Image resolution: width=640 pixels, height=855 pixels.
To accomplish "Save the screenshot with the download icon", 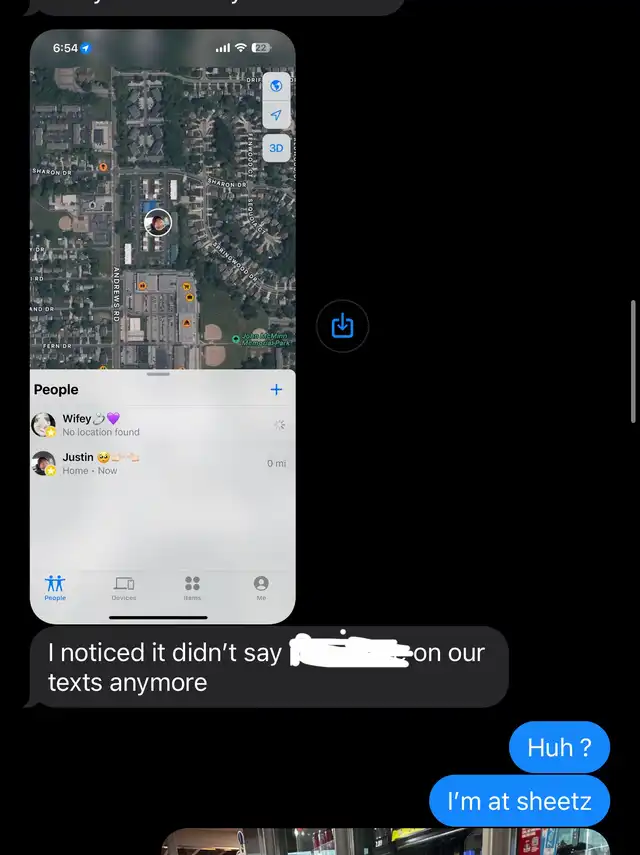I will pyautogui.click(x=342, y=326).
